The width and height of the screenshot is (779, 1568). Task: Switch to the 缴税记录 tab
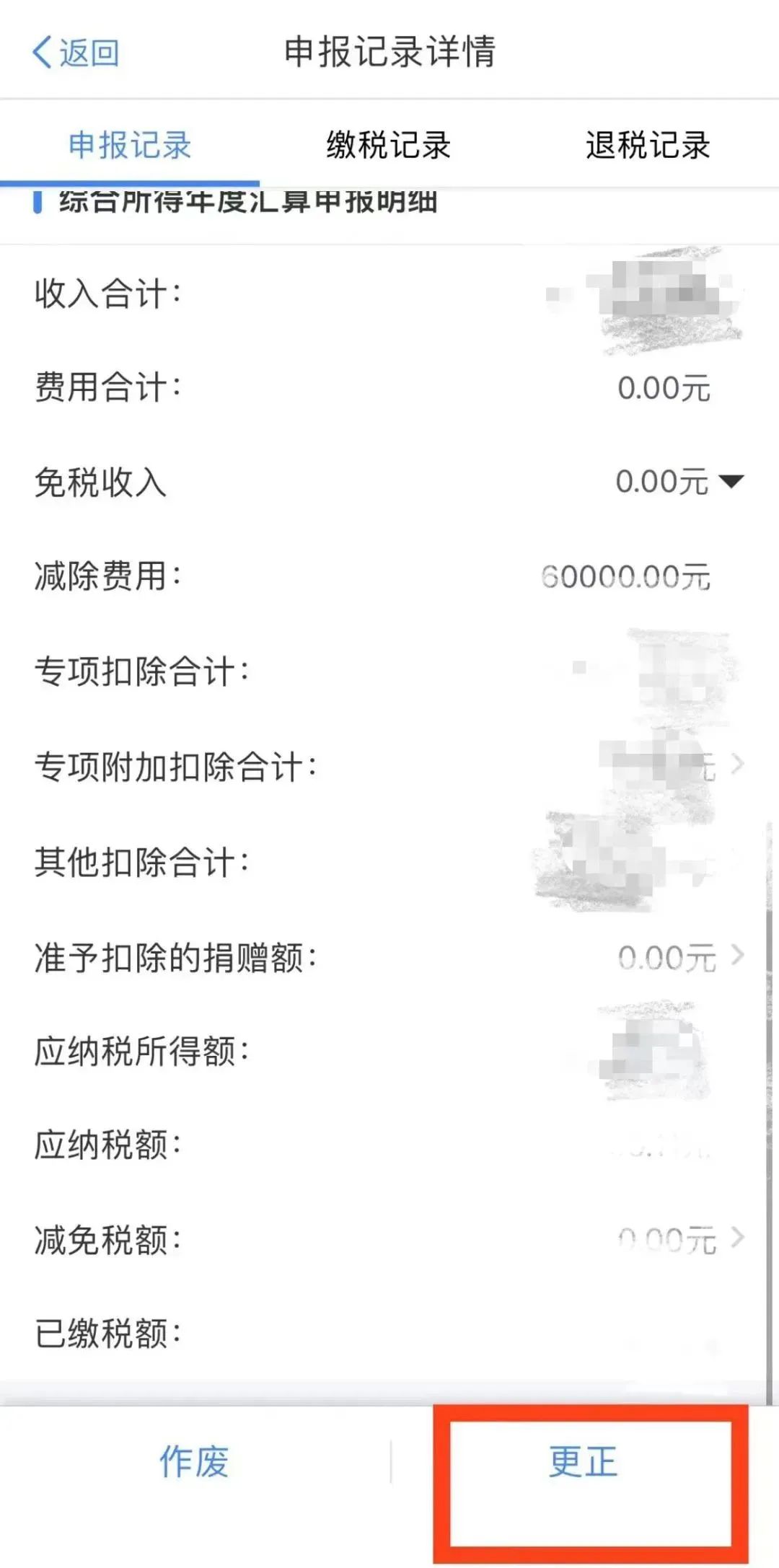pos(389,145)
